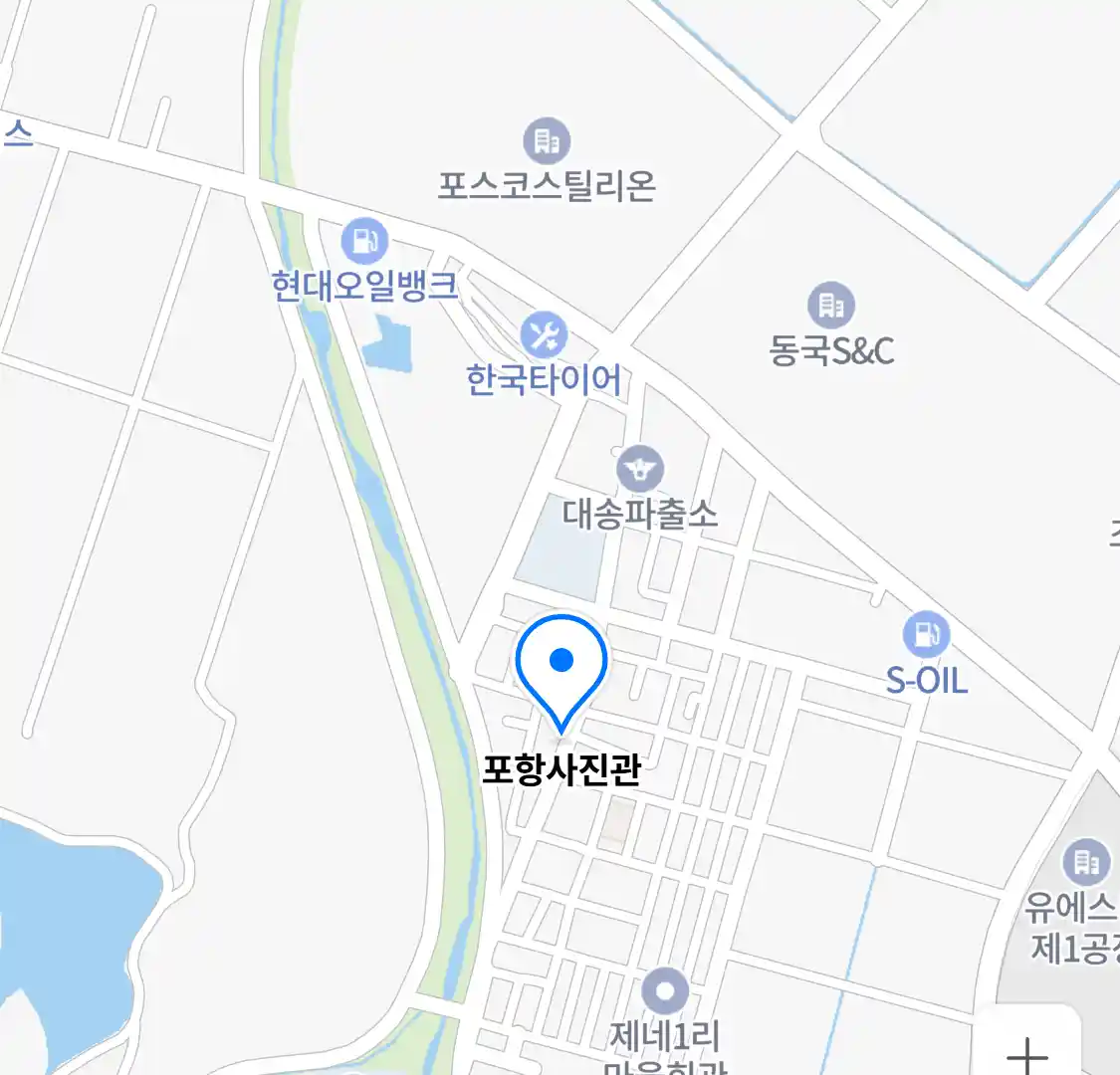This screenshot has height=1075, width=1120.
Task: Tap the 제네1리 마을회관 place marker
Action: (x=665, y=992)
